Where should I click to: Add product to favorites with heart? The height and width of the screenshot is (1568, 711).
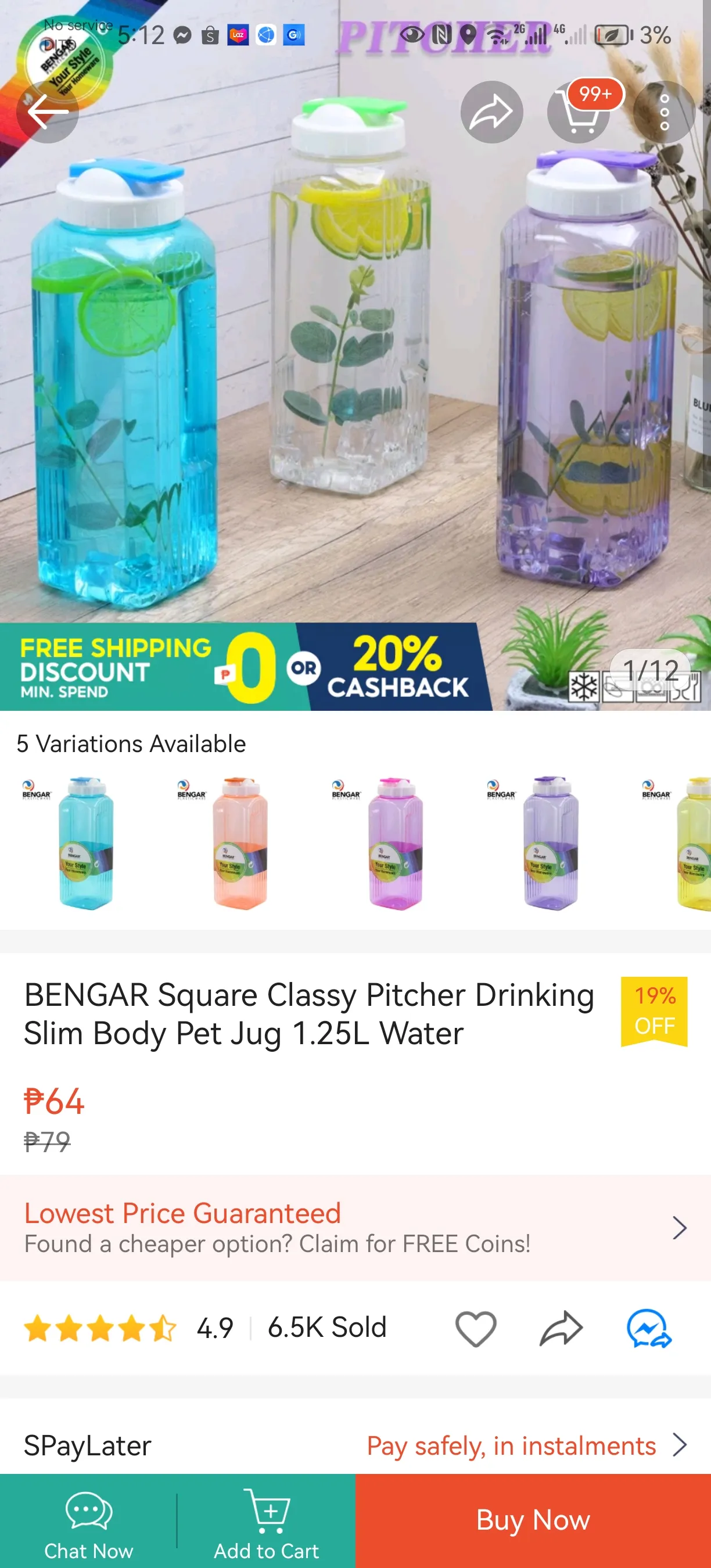(x=476, y=1328)
